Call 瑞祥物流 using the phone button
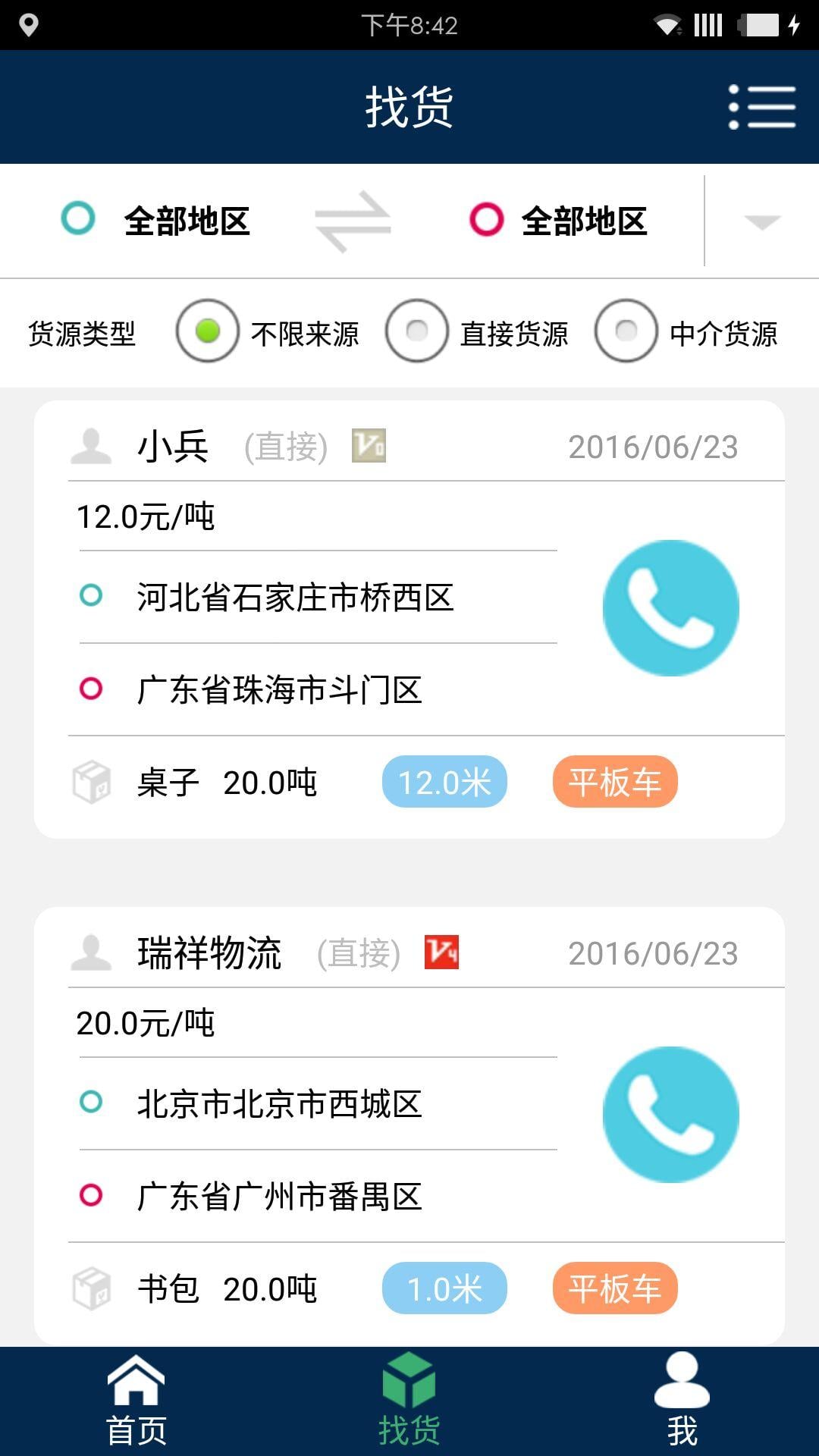This screenshot has height=1456, width=819. tap(670, 1114)
